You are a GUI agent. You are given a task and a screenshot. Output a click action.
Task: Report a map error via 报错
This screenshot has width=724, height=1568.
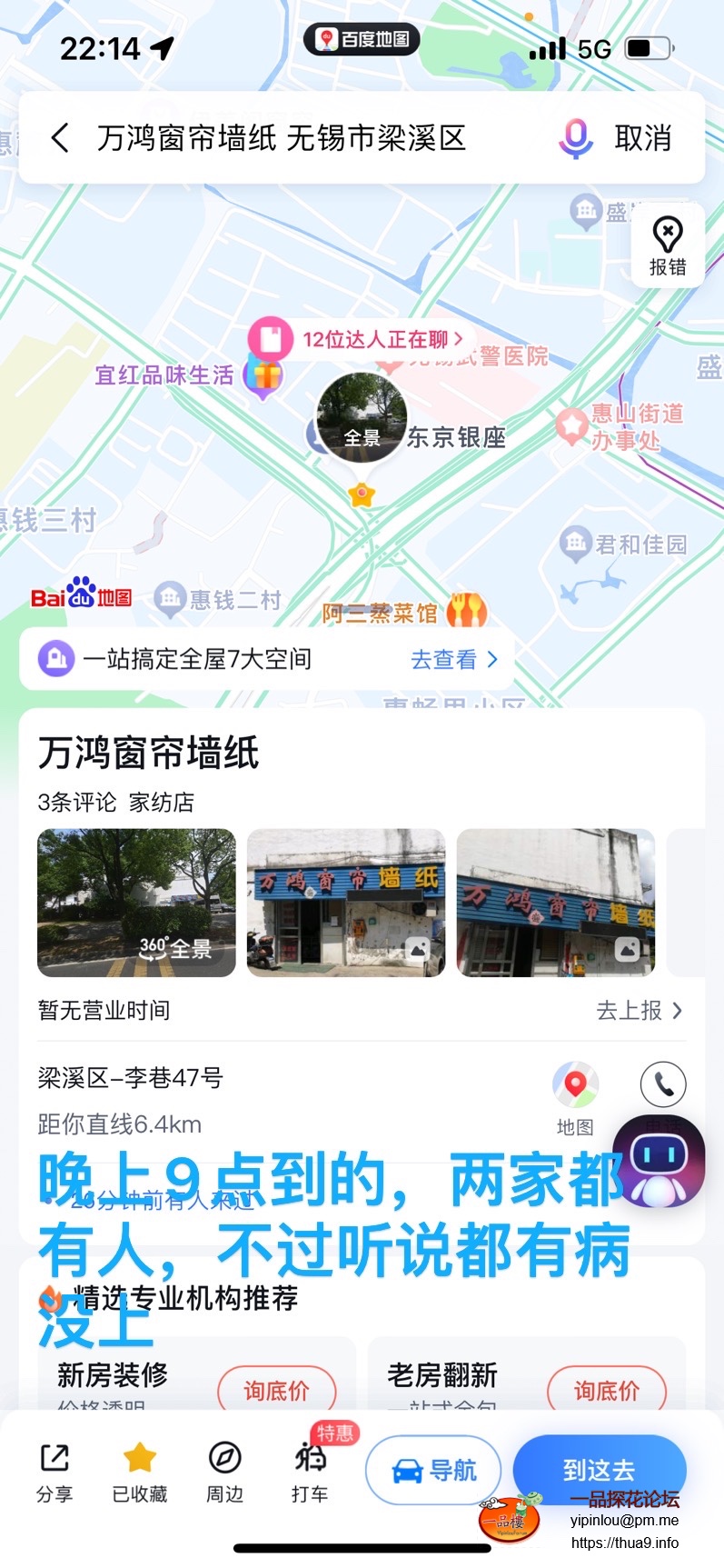pos(668,245)
